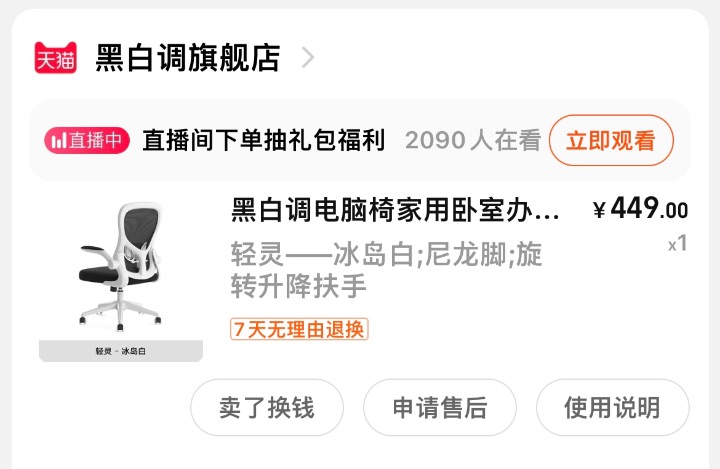This screenshot has width=720, height=469.
Task: Open the 黑白调电脑椅 product details
Action: pyautogui.click(x=396, y=211)
